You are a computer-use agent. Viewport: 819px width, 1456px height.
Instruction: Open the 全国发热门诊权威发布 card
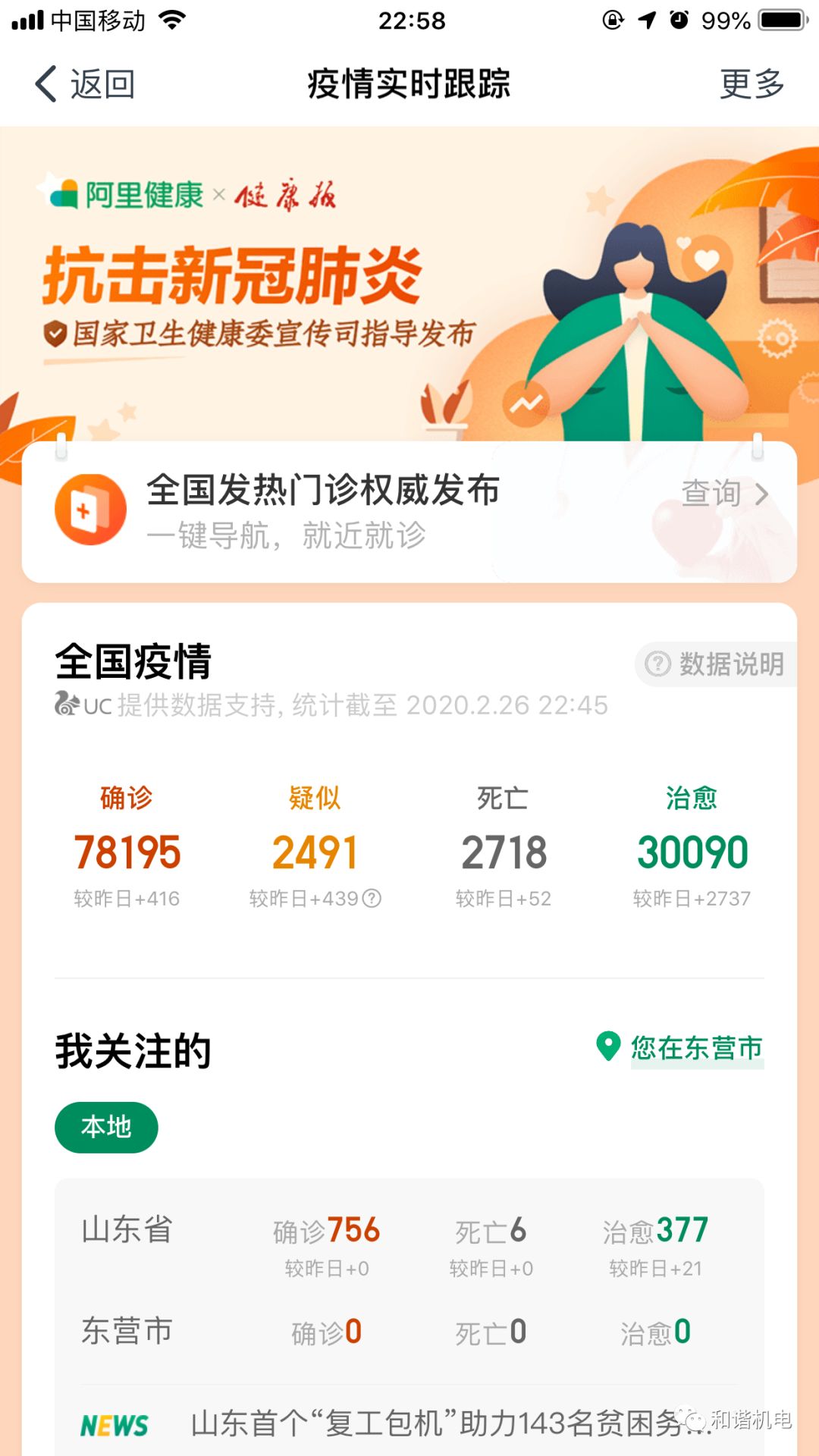pyautogui.click(x=323, y=511)
